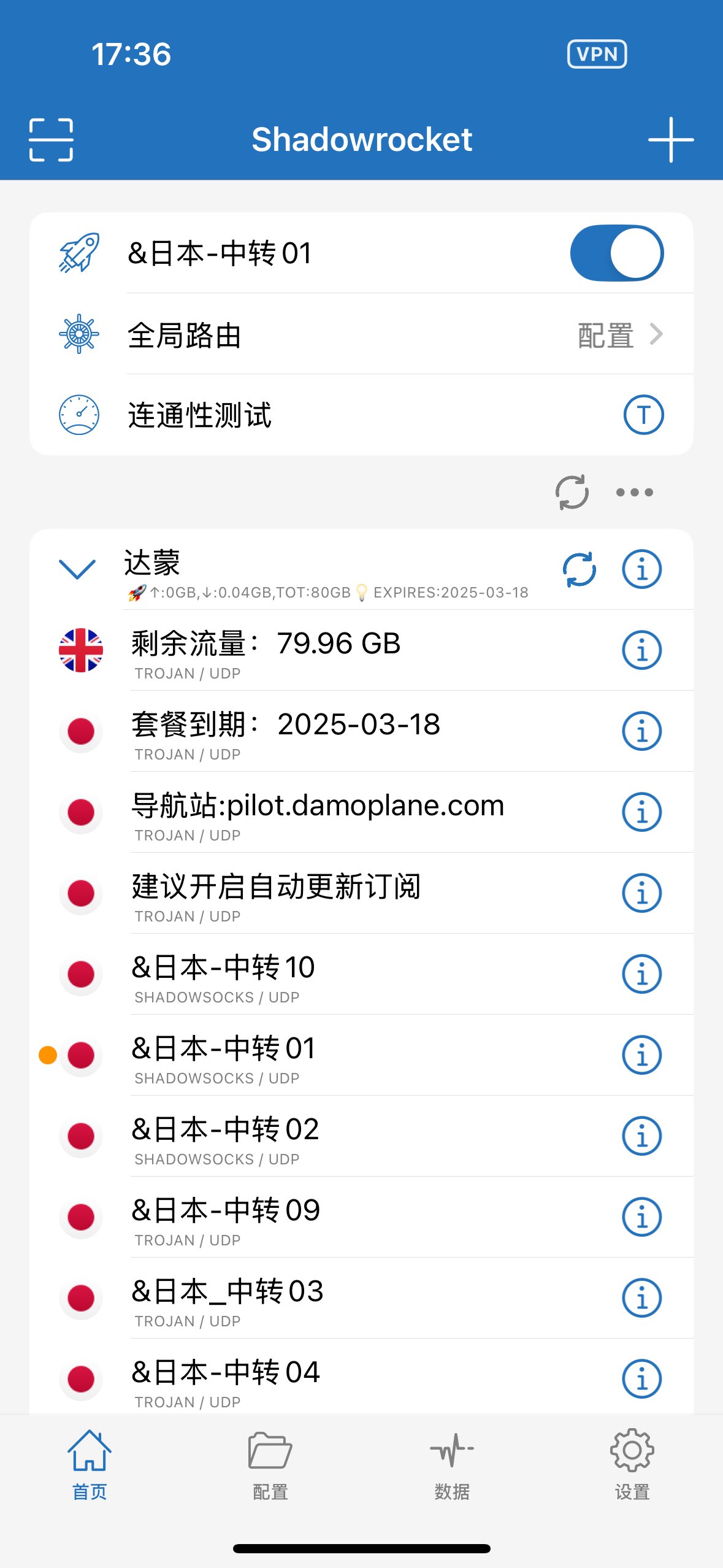Select the &日本-中转 02 server

point(361,1136)
